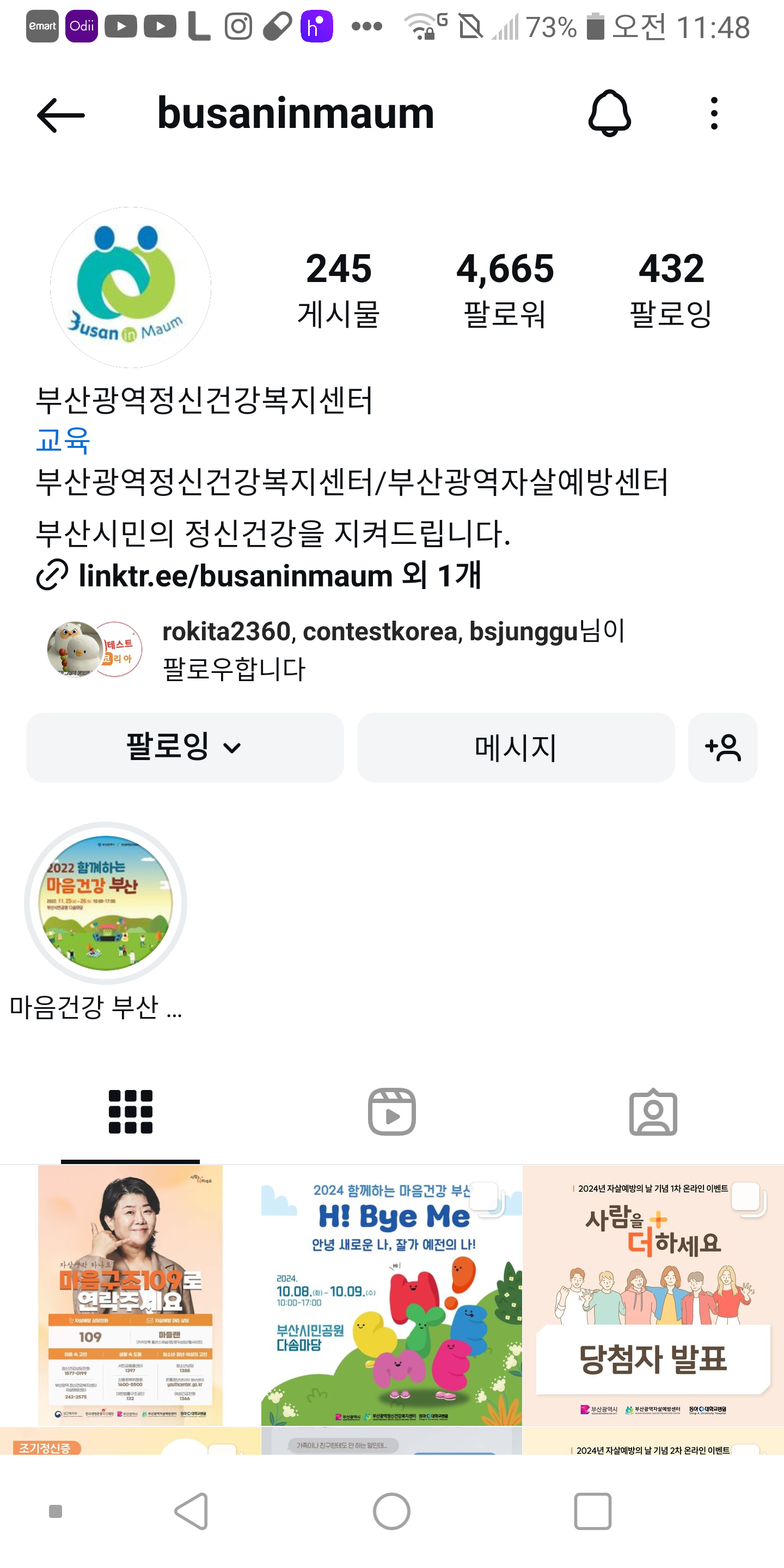Switch to the Reels tab
Image resolution: width=784 pixels, height=1568 pixels.
391,1111
